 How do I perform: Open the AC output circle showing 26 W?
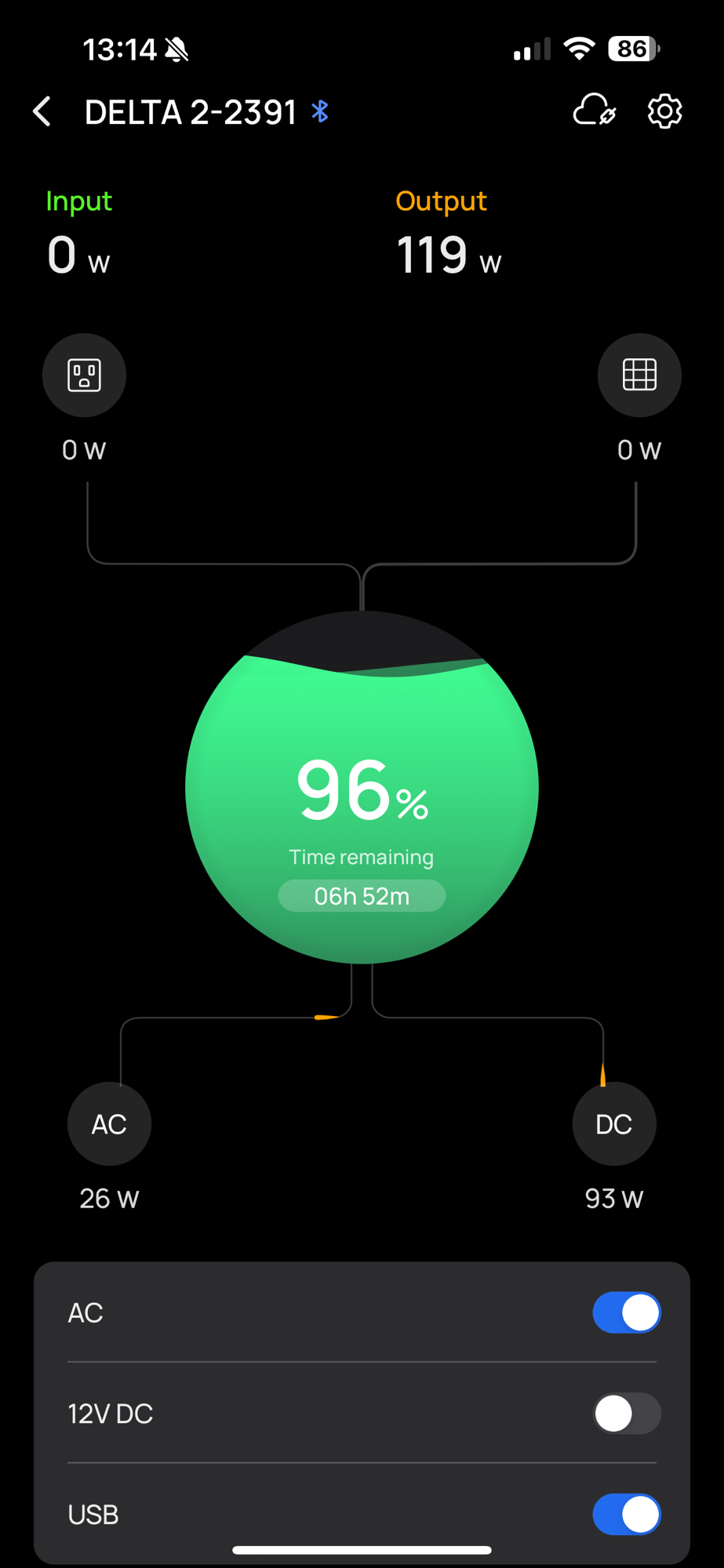[109, 1123]
